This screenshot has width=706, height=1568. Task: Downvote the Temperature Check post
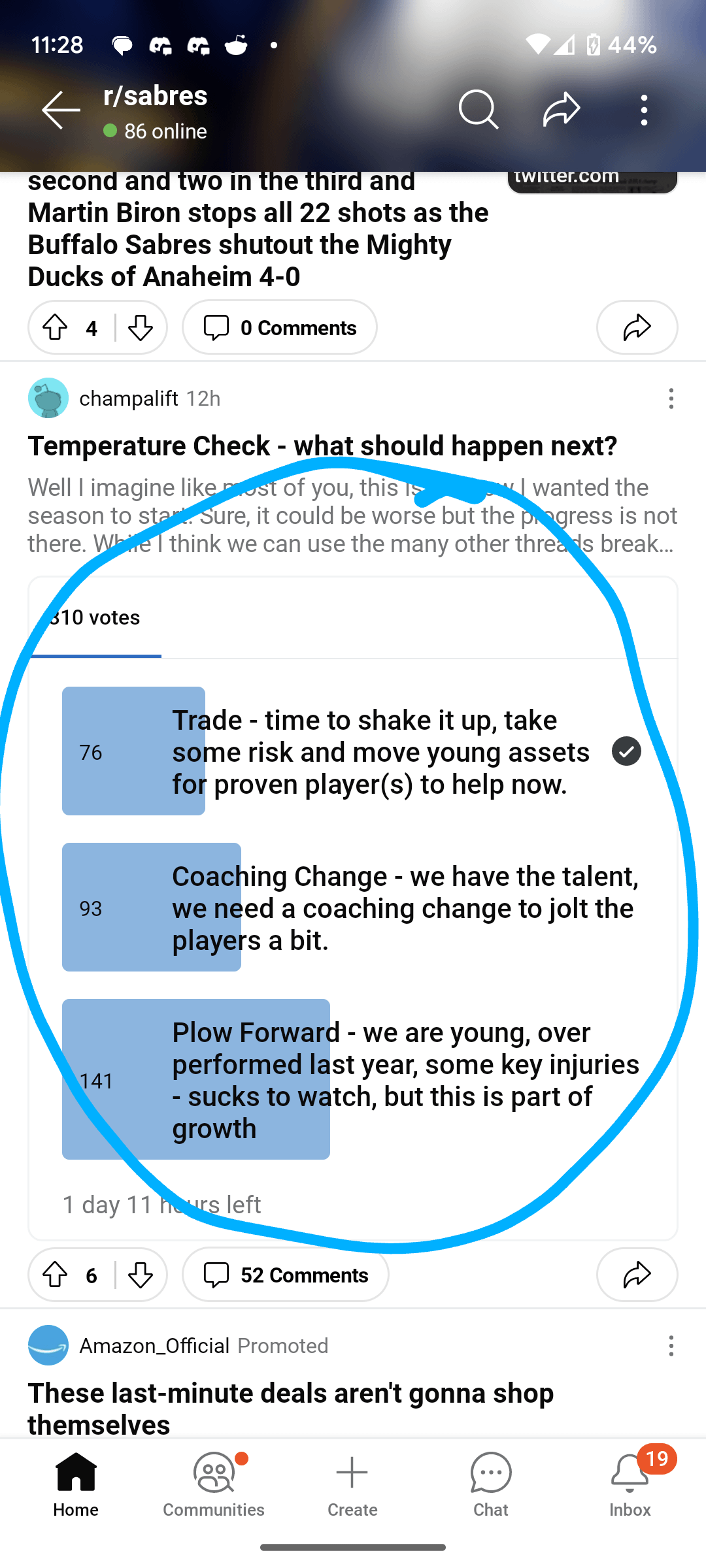(x=140, y=1275)
